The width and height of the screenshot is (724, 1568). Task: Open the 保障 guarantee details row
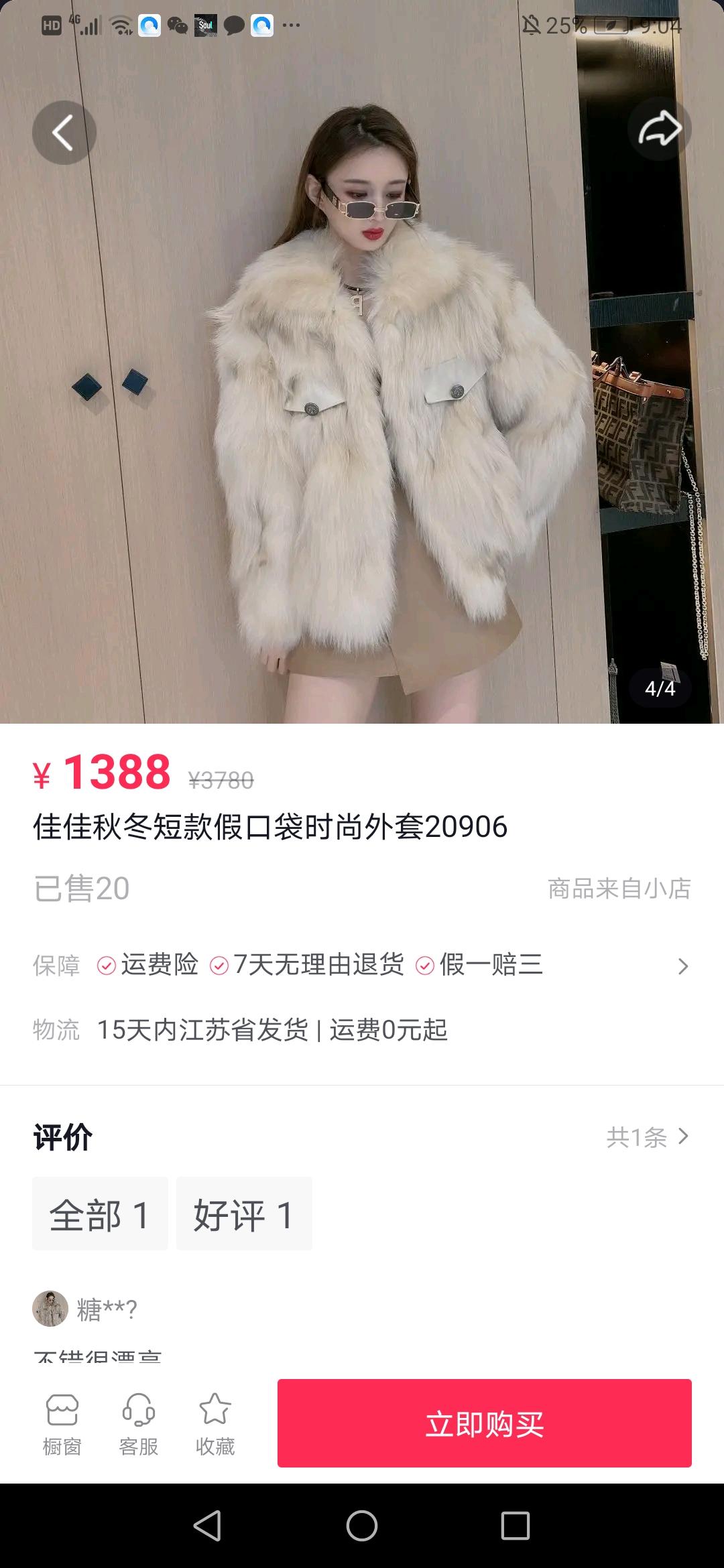tap(362, 966)
